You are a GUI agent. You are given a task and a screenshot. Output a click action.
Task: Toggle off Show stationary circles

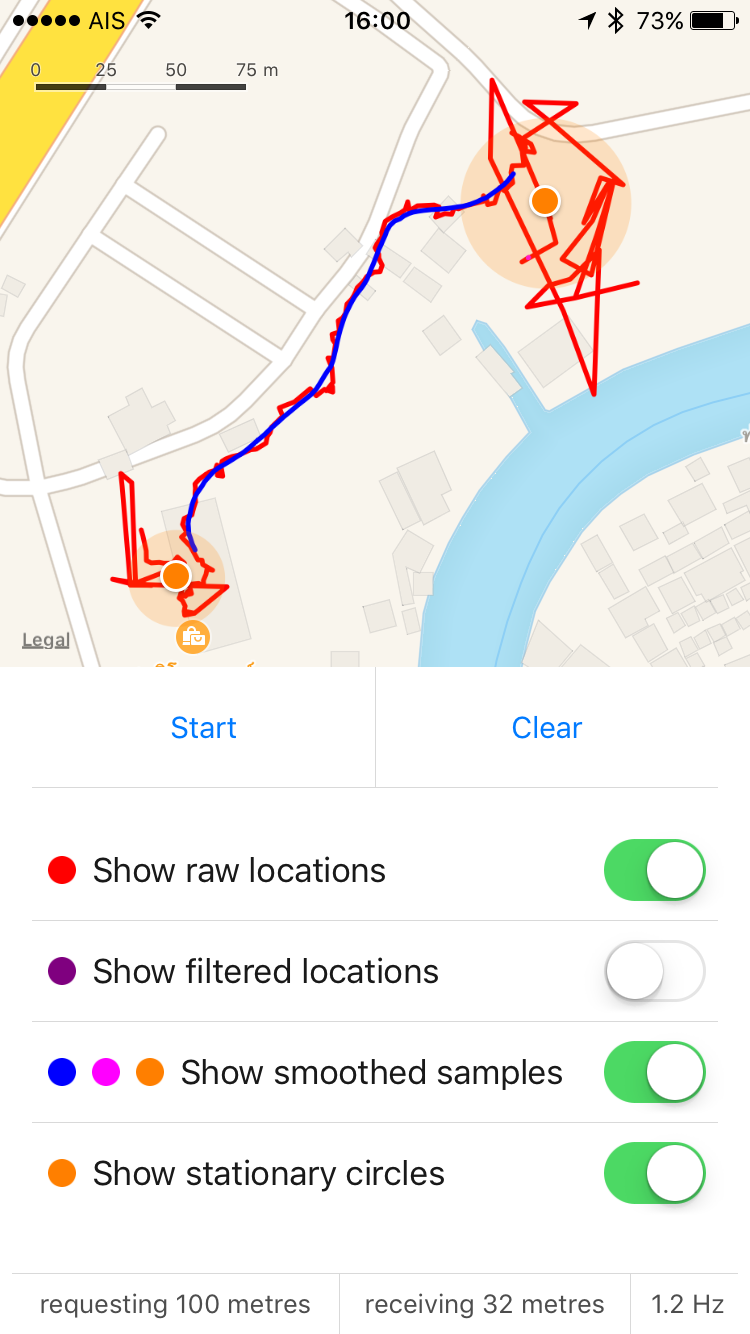tap(655, 1173)
